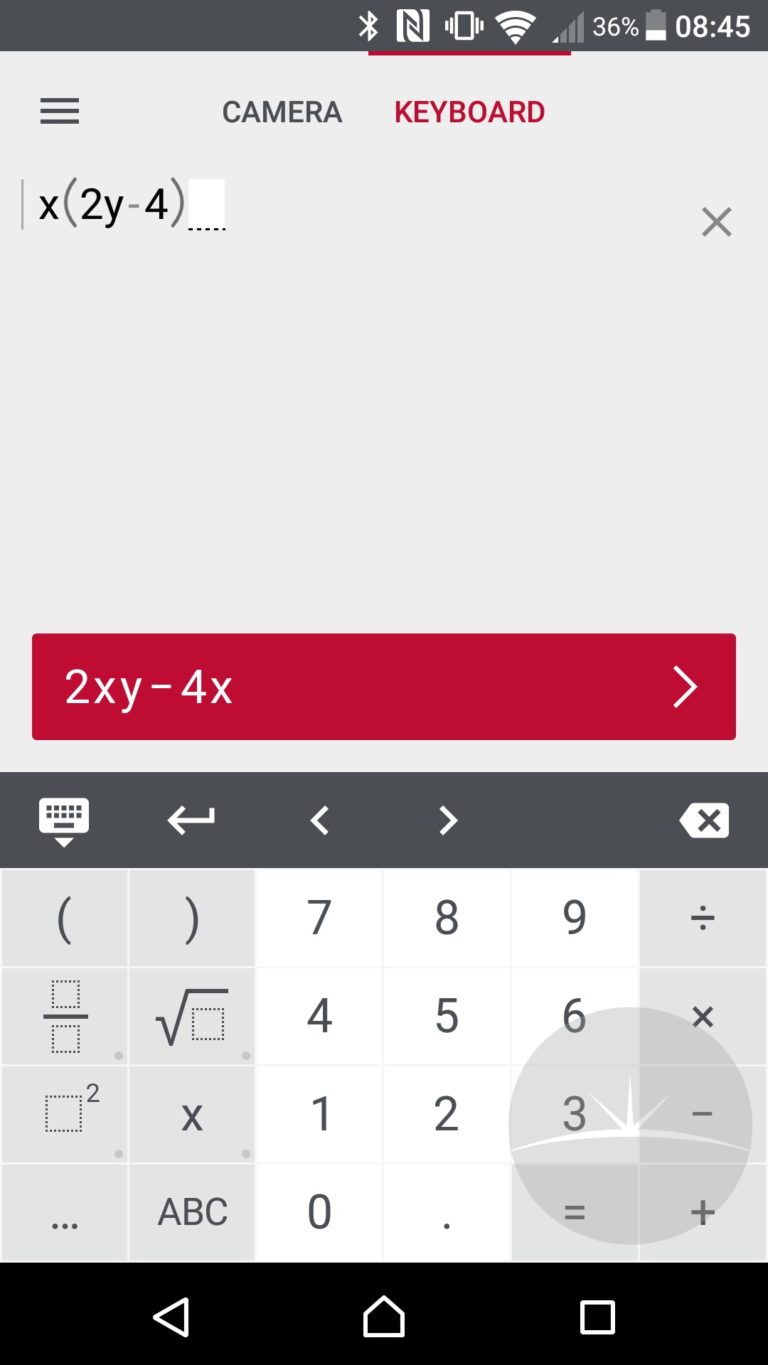Insert a fraction template
768x1365 pixels.
click(x=65, y=1016)
